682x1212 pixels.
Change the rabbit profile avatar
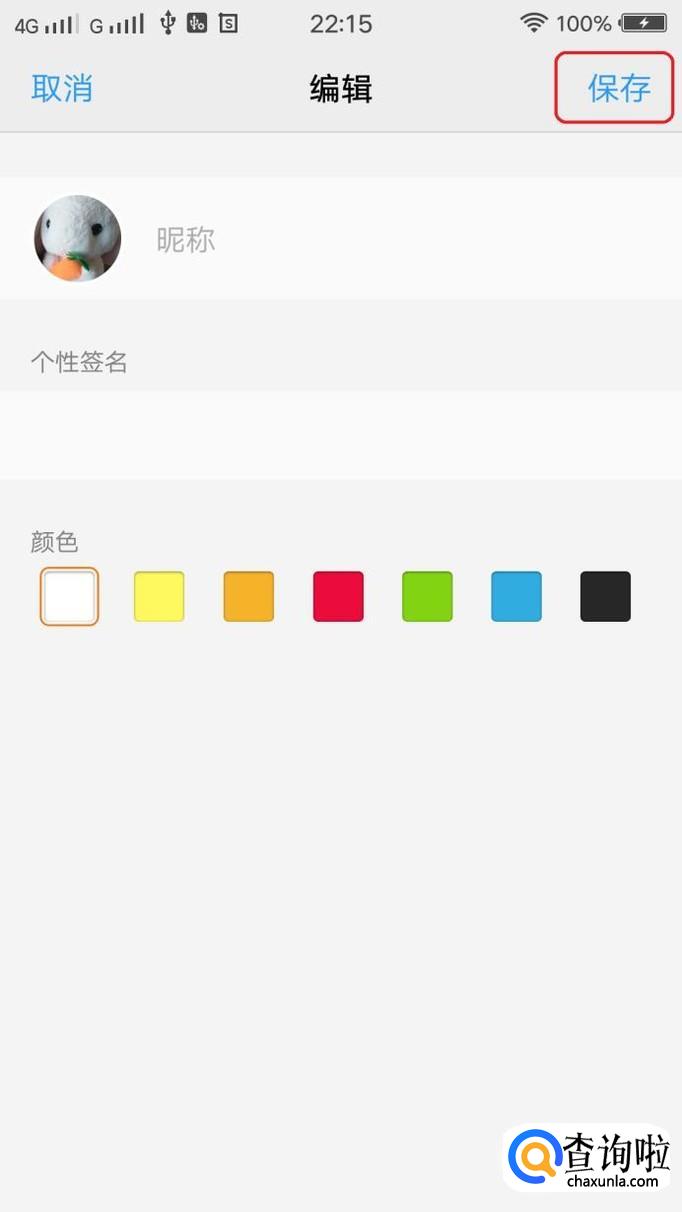[78, 238]
